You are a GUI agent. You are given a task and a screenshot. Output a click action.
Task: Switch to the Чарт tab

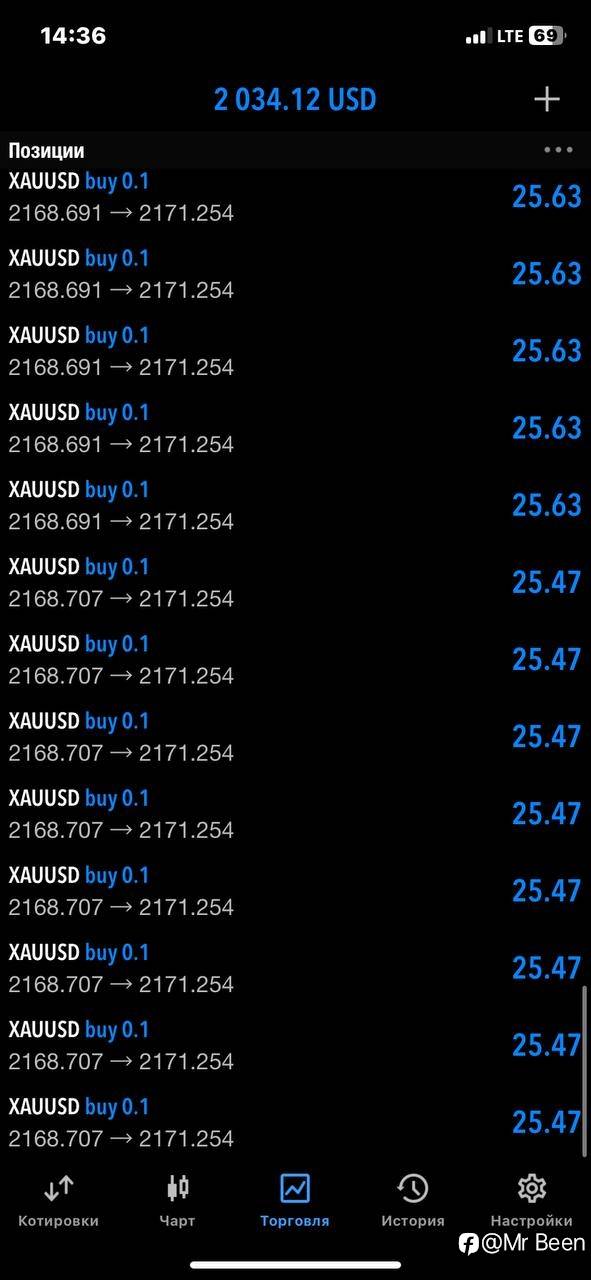(178, 1201)
